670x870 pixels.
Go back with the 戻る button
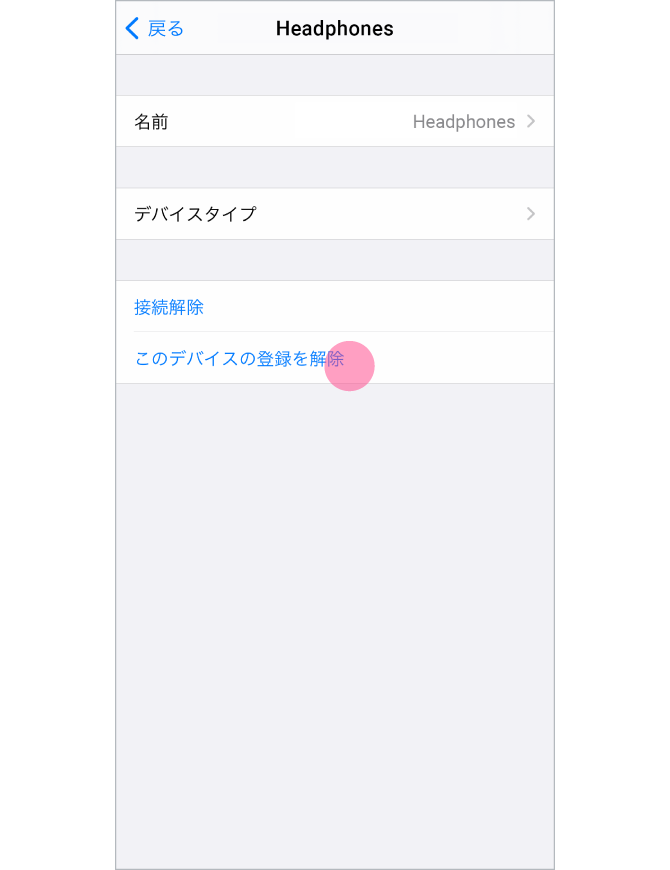pyautogui.click(x=155, y=28)
